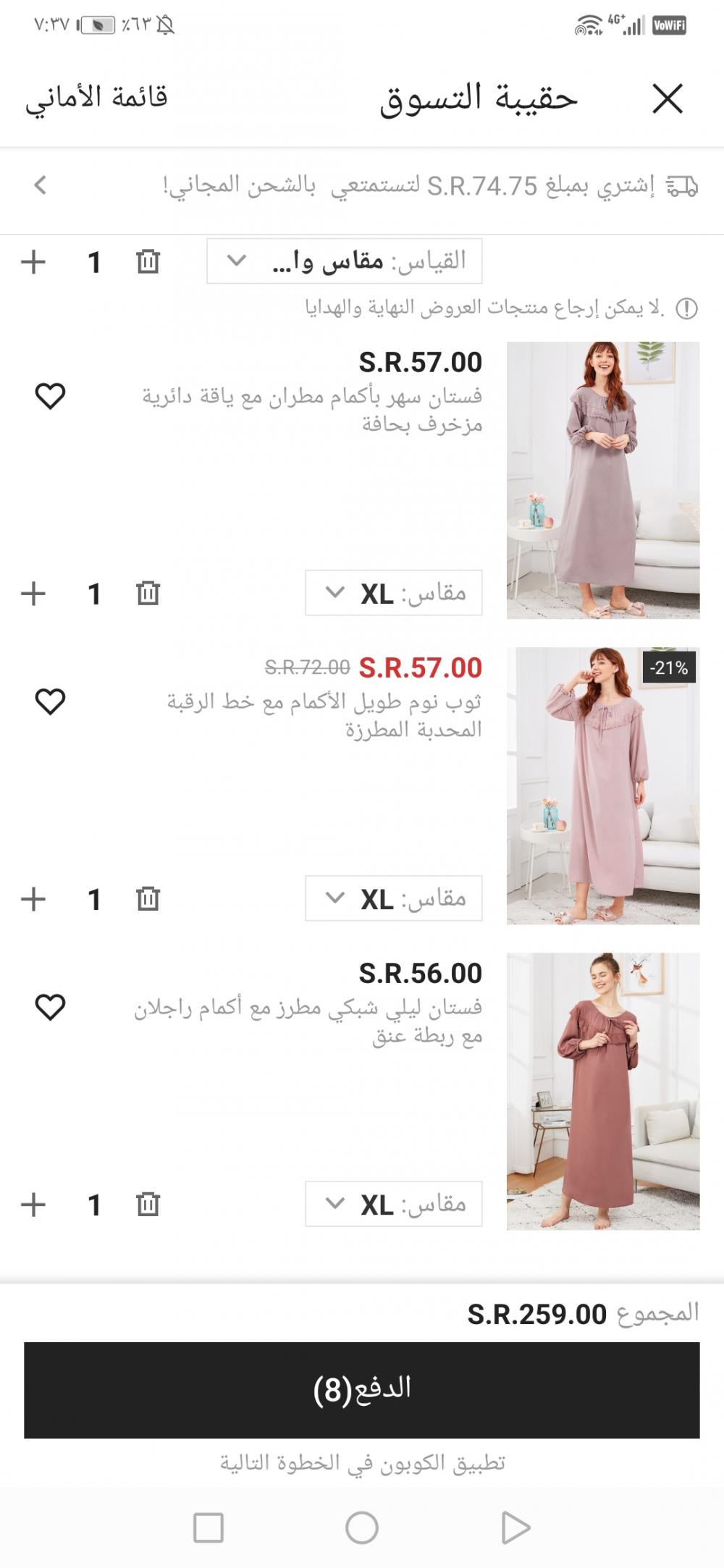724x1568 pixels.
Task: Remove the -21% discounted nightgown from the bag
Action: pyautogui.click(x=148, y=898)
